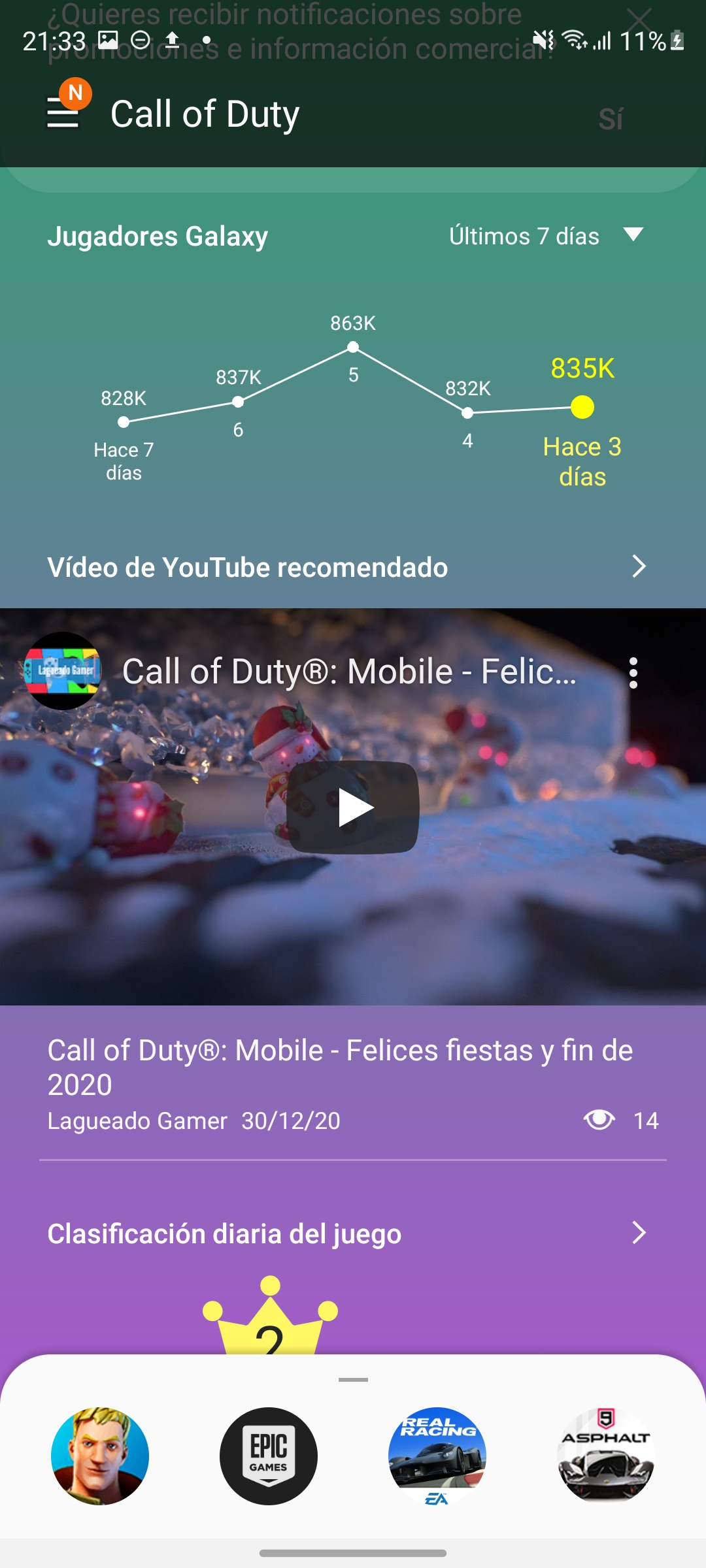Image resolution: width=706 pixels, height=1568 pixels.
Task: Play the Call of Duty Mobile video
Action: click(x=353, y=808)
